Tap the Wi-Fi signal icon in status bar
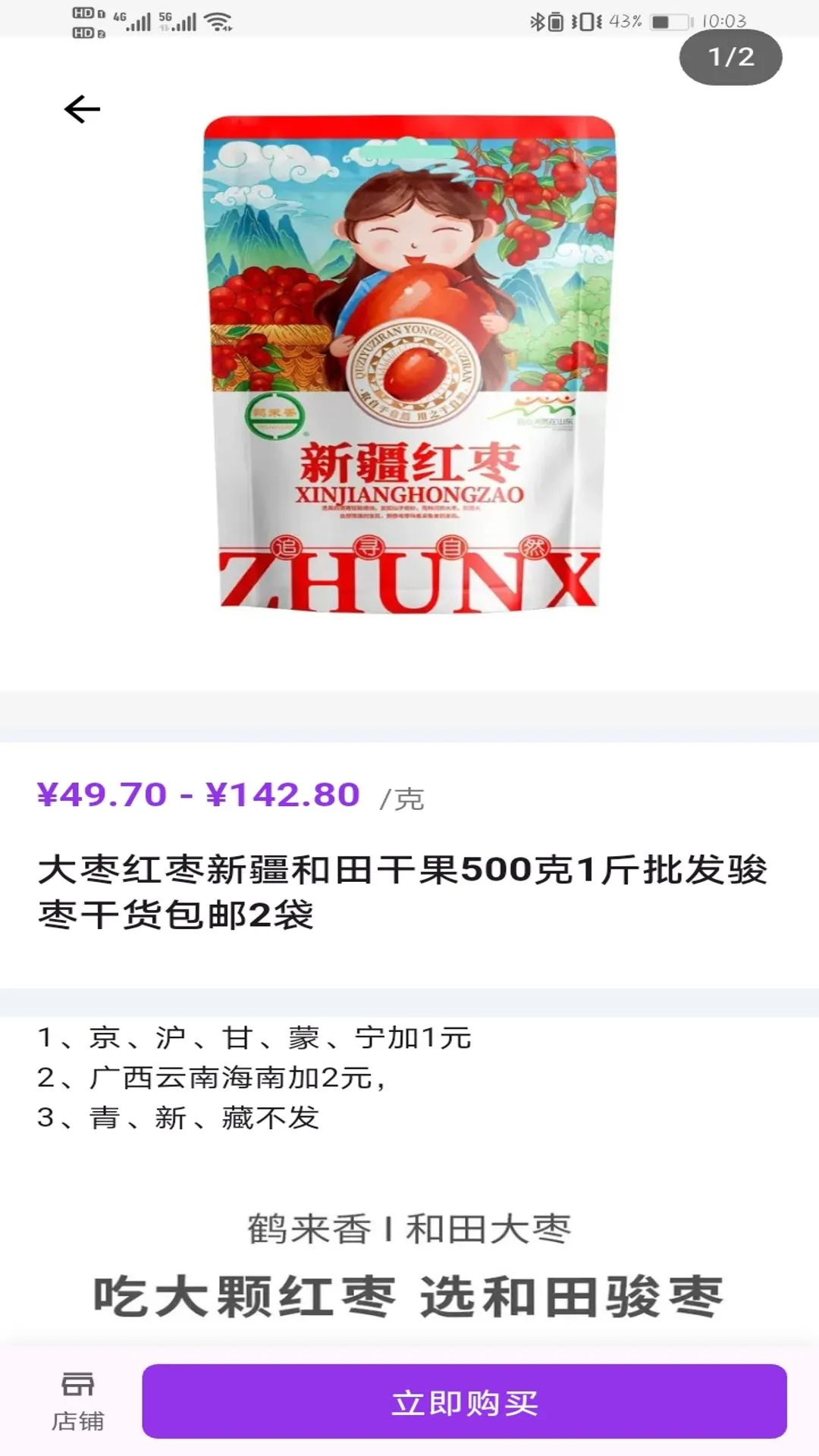The height and width of the screenshot is (1456, 819). (x=218, y=21)
